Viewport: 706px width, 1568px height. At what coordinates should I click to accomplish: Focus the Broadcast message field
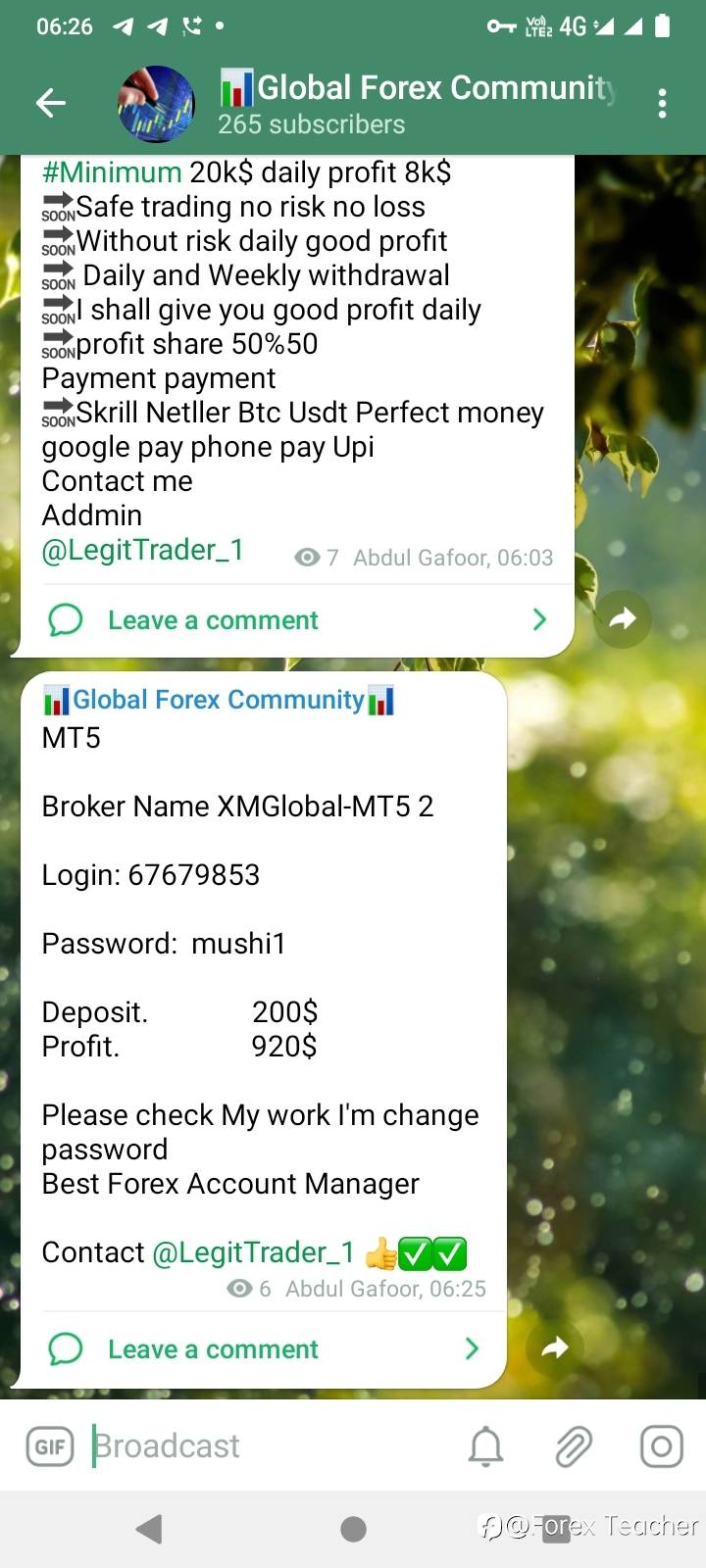(265, 1446)
